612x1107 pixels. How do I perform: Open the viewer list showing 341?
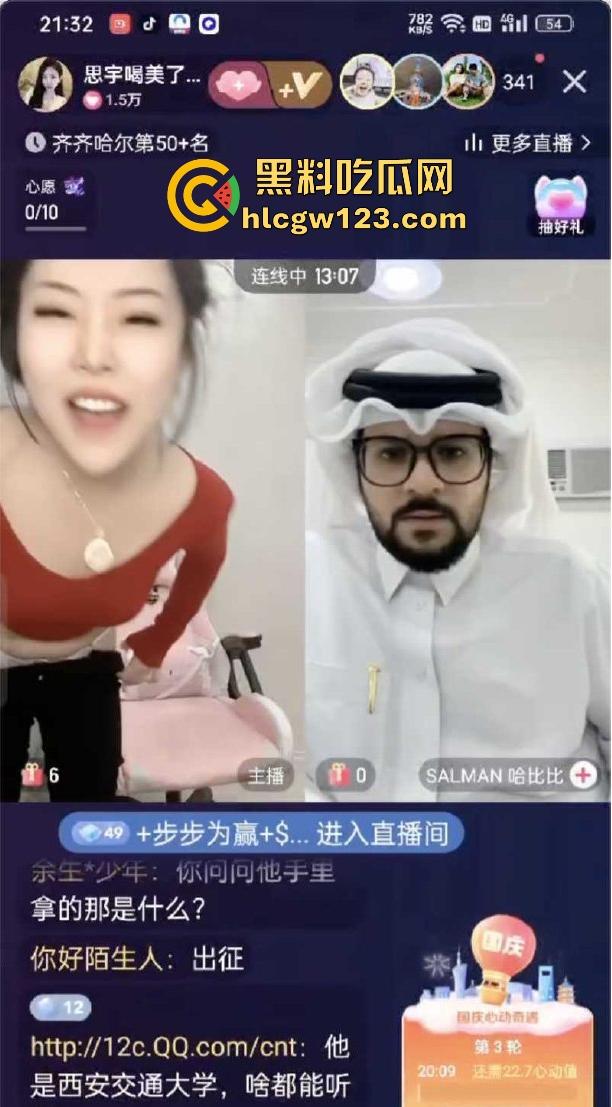coord(518,82)
